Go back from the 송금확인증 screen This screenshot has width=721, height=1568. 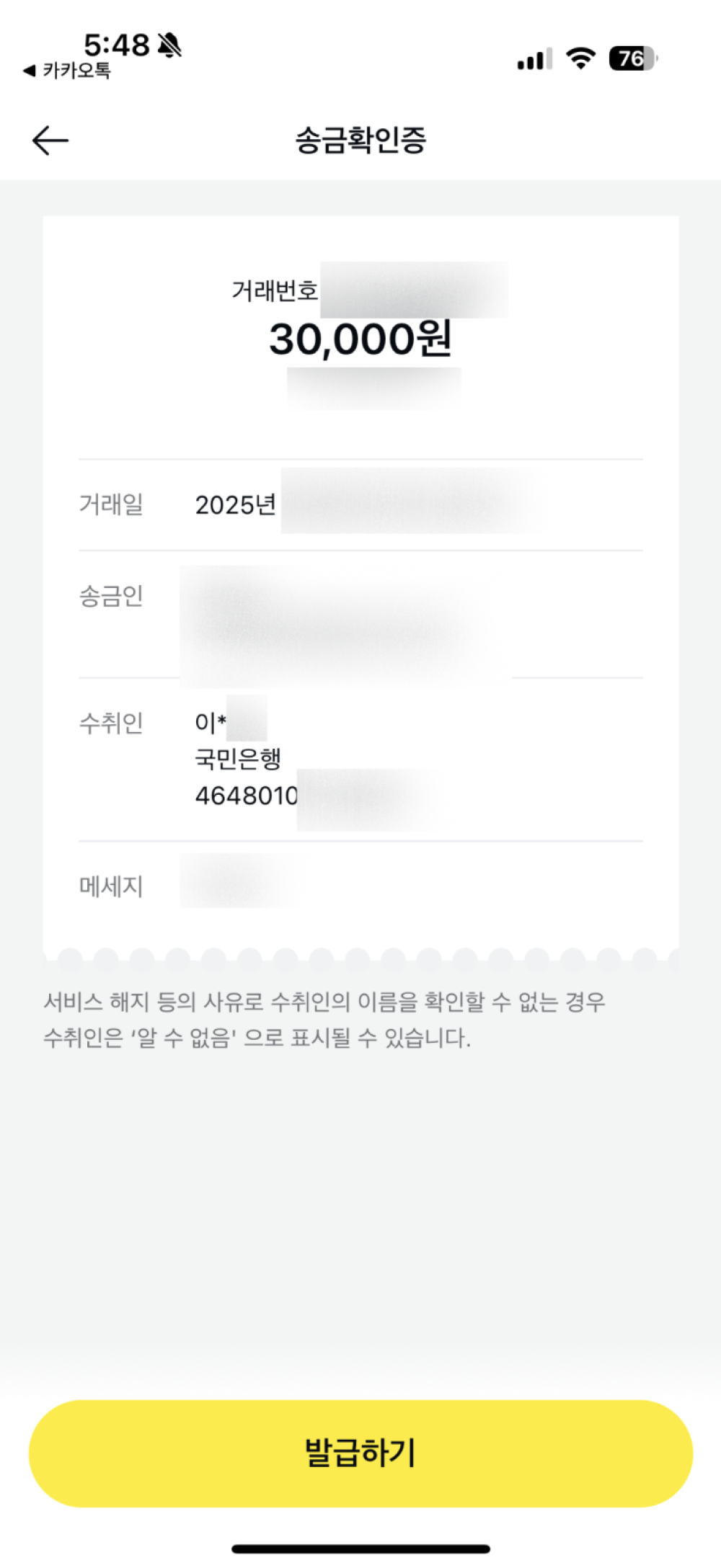click(50, 140)
